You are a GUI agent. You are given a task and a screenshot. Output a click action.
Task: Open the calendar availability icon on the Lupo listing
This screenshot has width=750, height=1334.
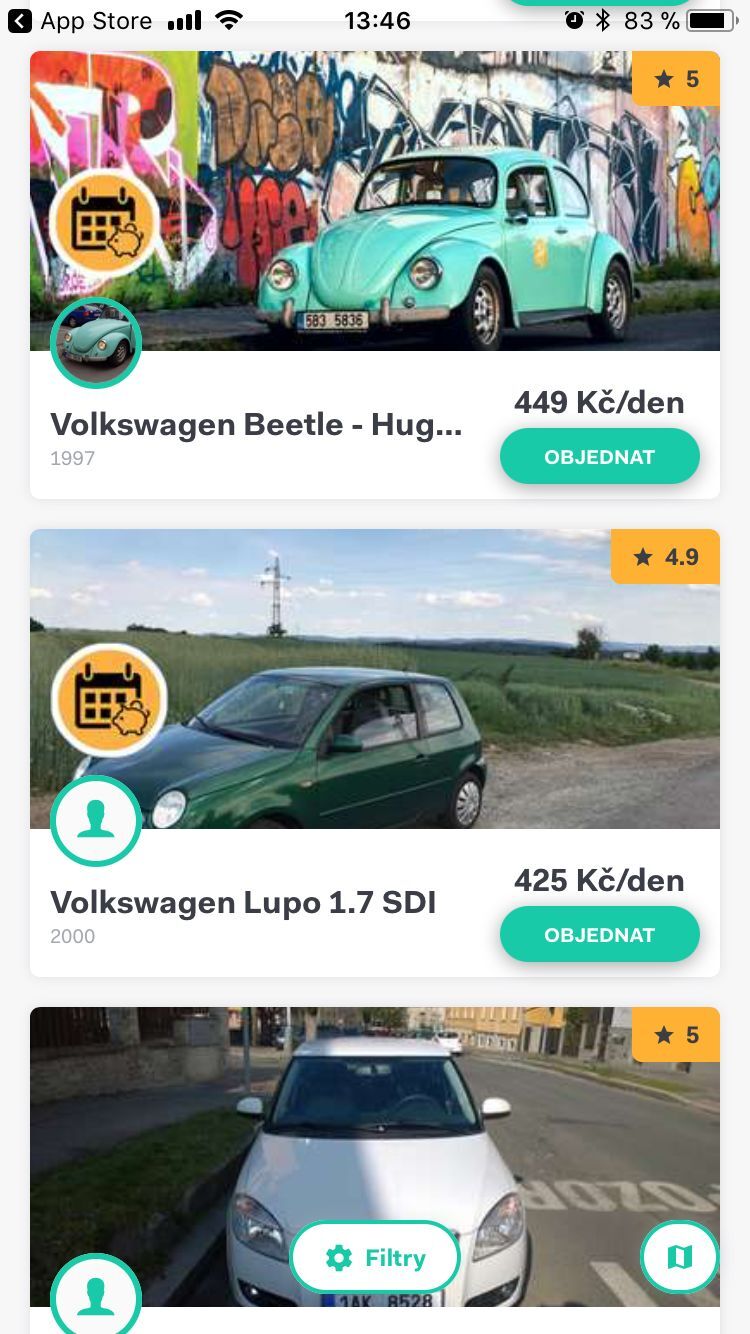click(110, 700)
